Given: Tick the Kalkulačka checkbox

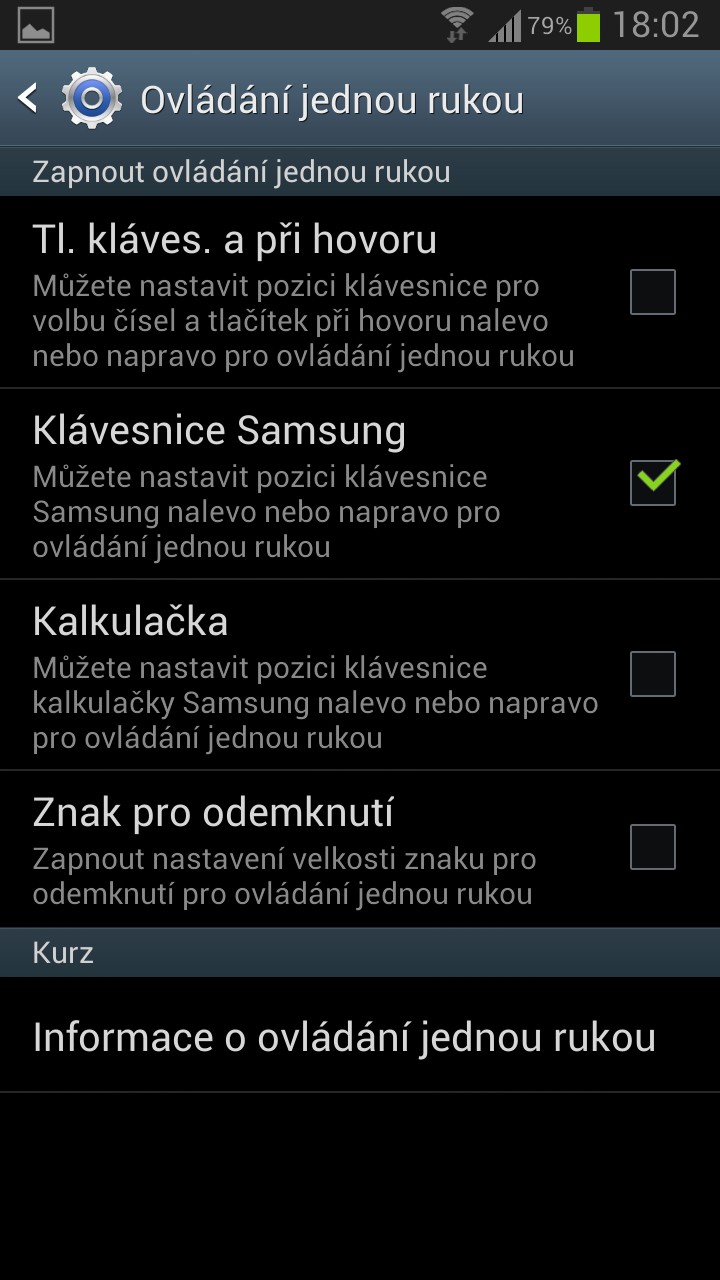Looking at the screenshot, I should 653,674.
